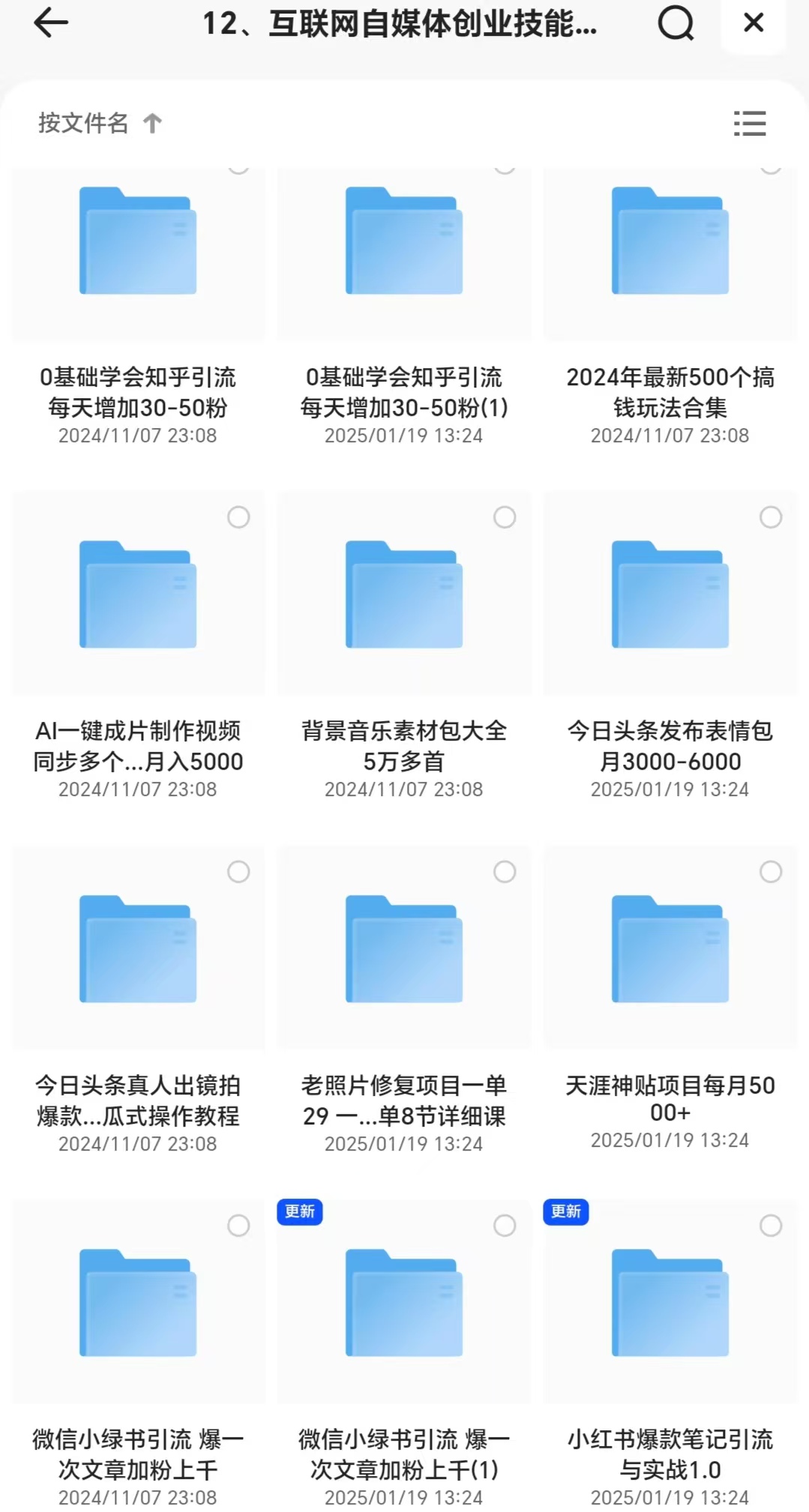Open search with the magnifier icon
This screenshot has width=809, height=1512.
pyautogui.click(x=676, y=22)
